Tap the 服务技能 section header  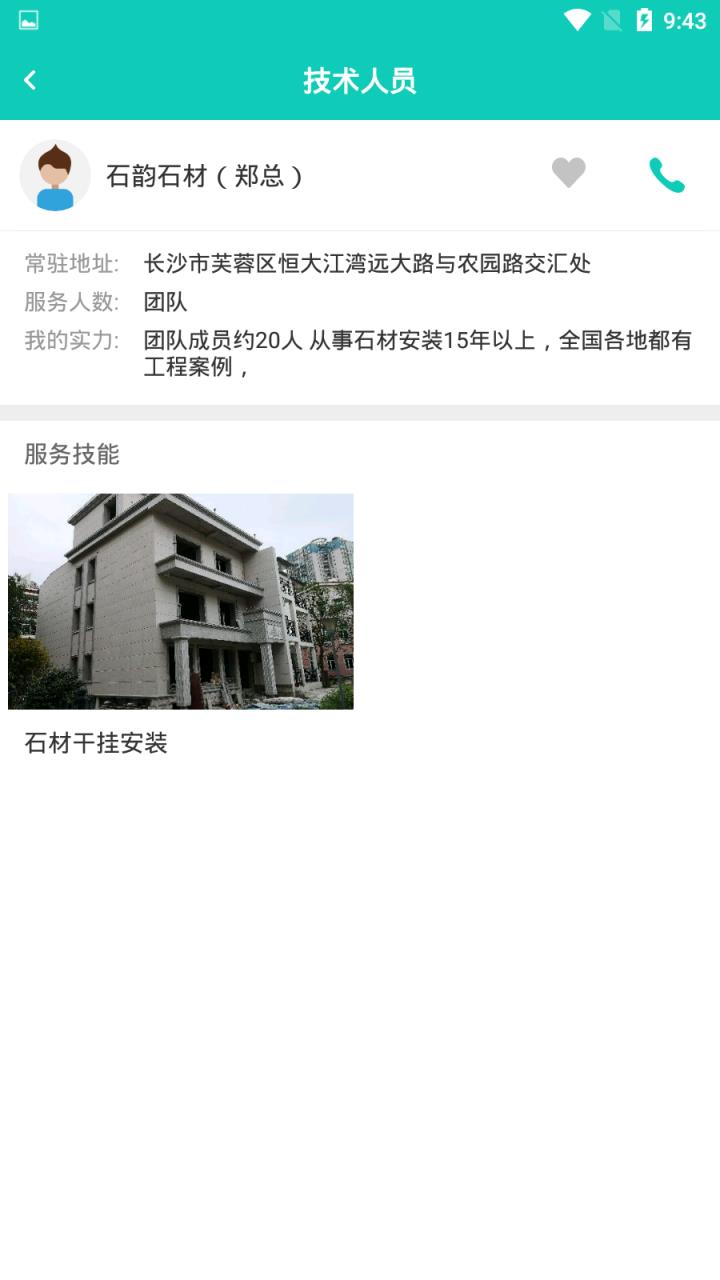coord(73,456)
